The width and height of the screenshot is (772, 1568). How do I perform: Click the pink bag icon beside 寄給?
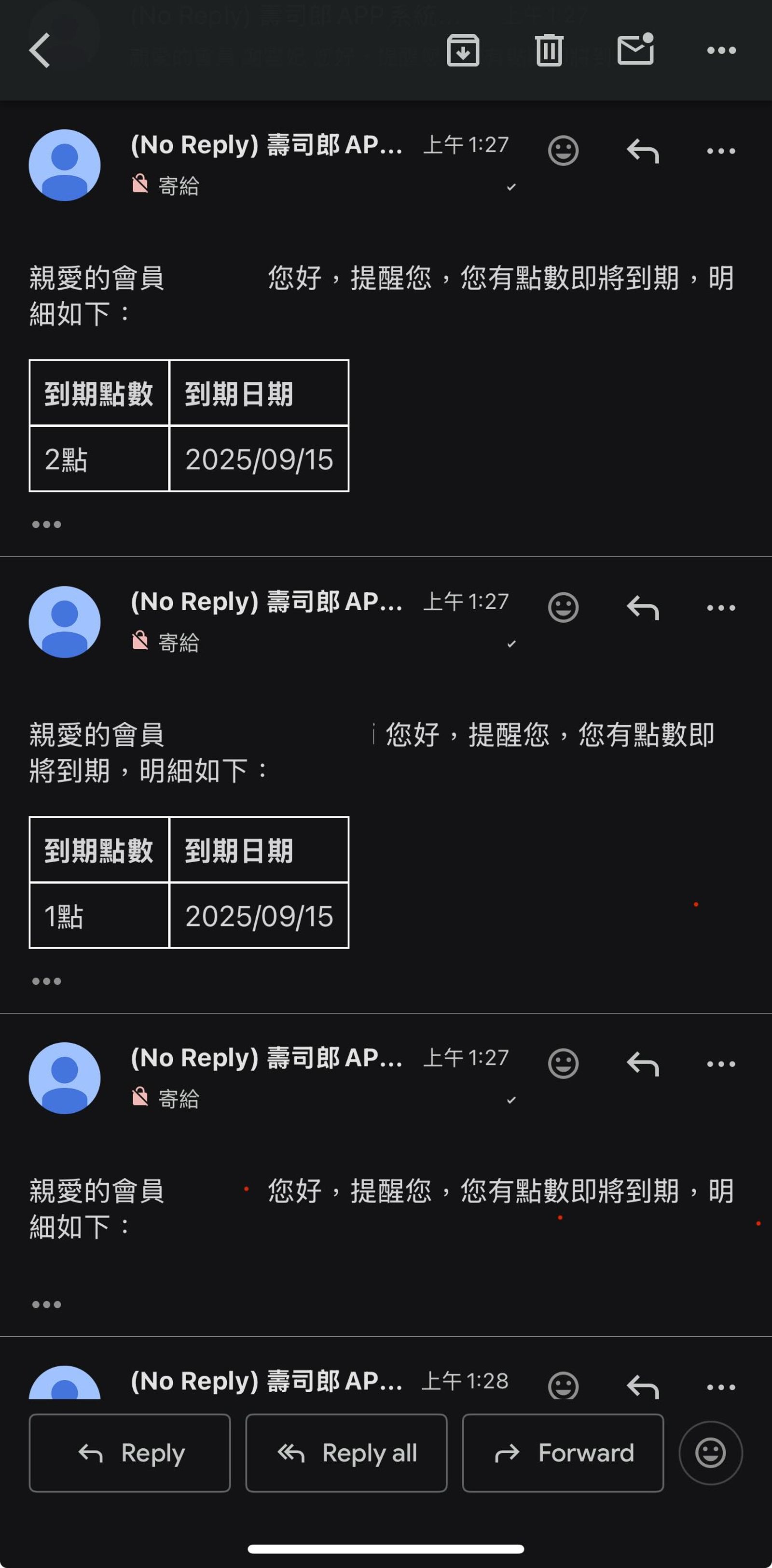coord(140,184)
